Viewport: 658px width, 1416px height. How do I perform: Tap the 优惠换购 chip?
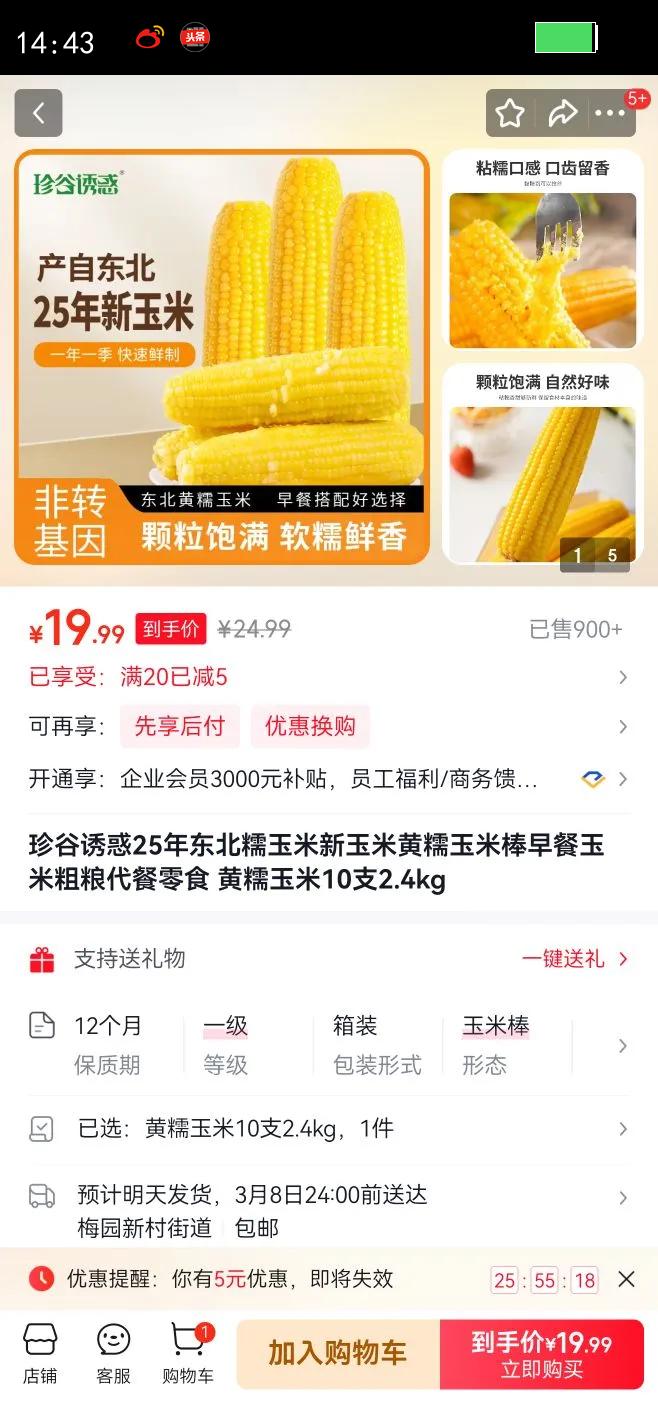tap(310, 727)
